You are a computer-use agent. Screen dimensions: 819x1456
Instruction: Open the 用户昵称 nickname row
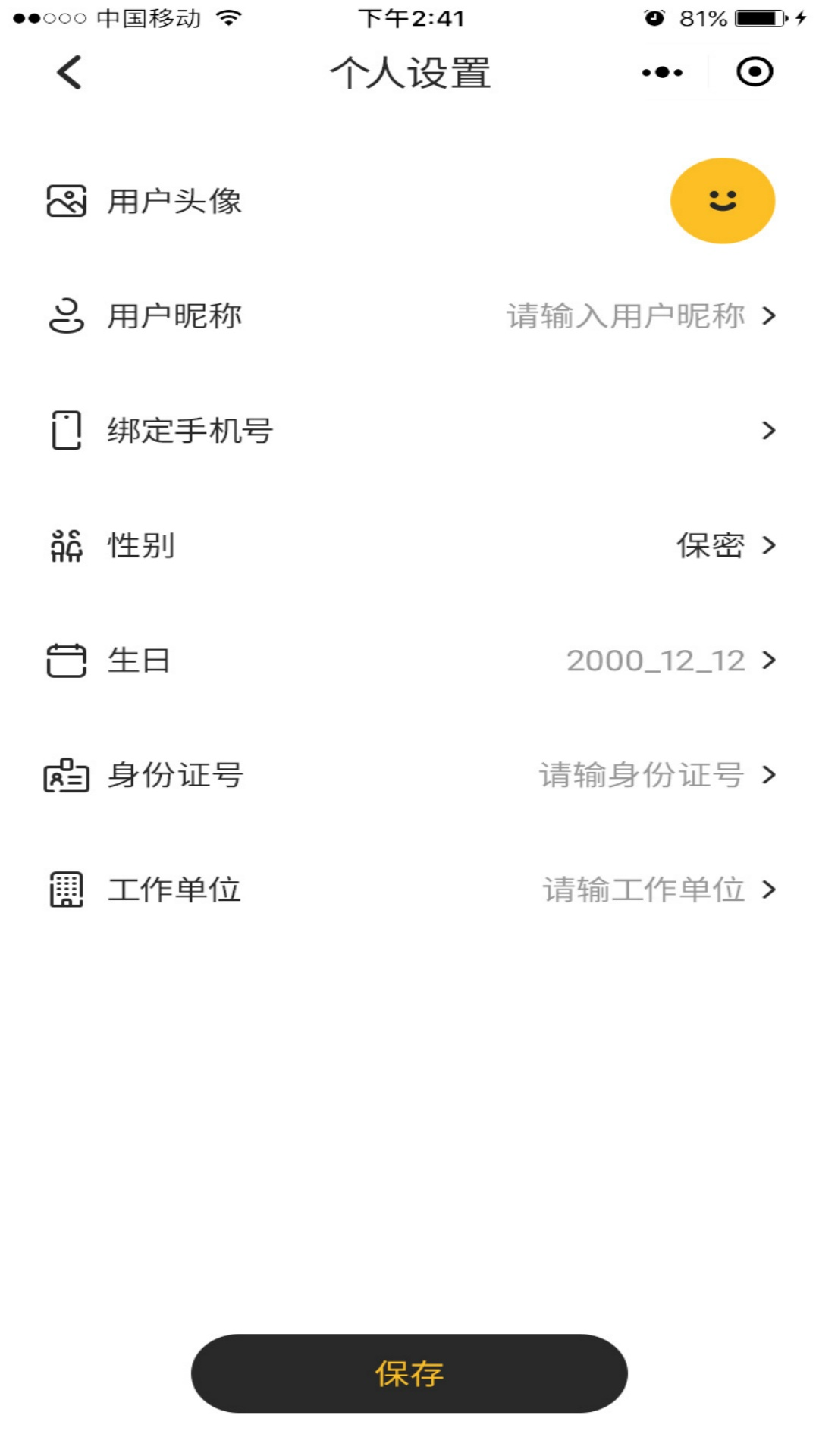409,316
